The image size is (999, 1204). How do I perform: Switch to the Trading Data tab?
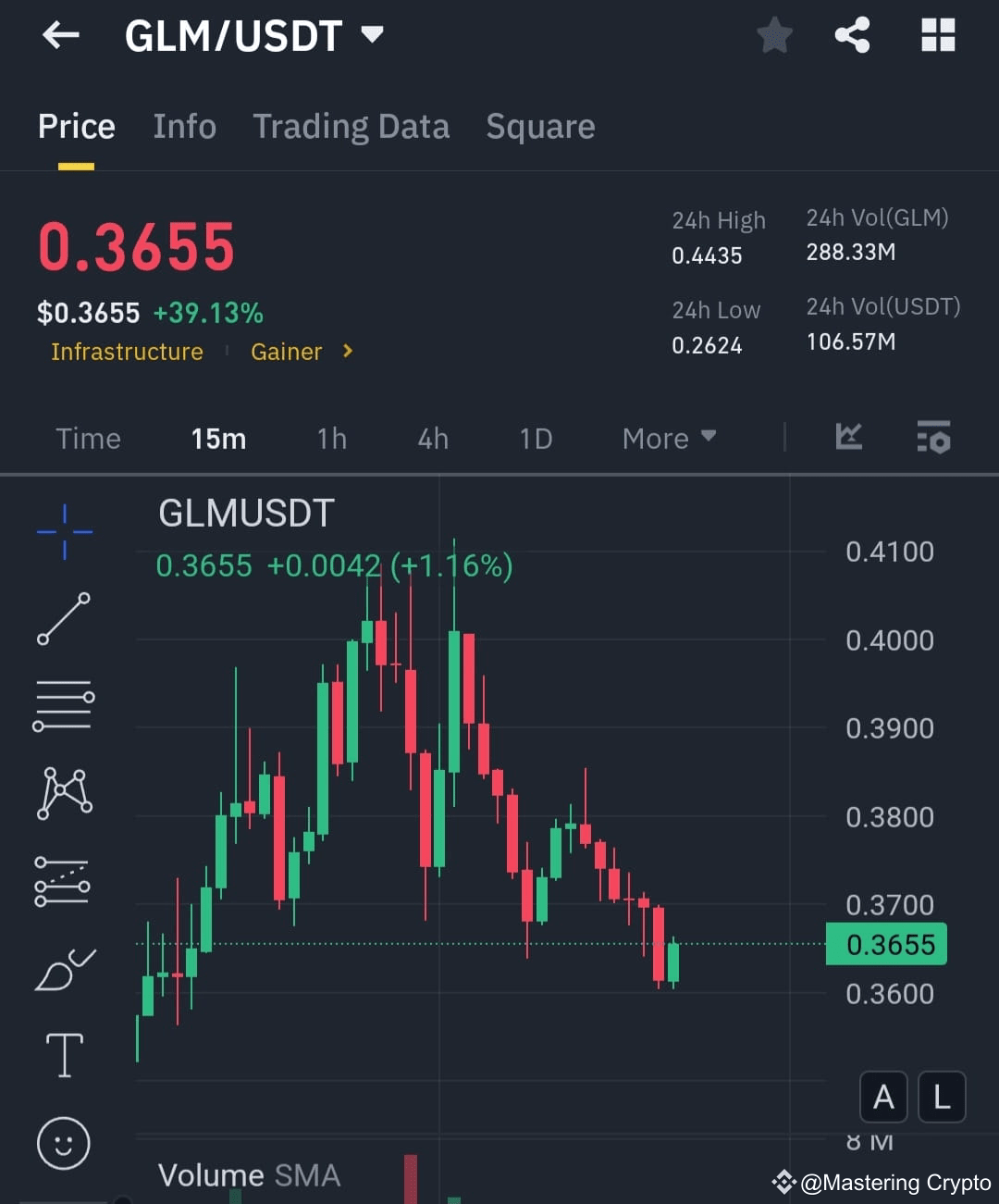[351, 127]
